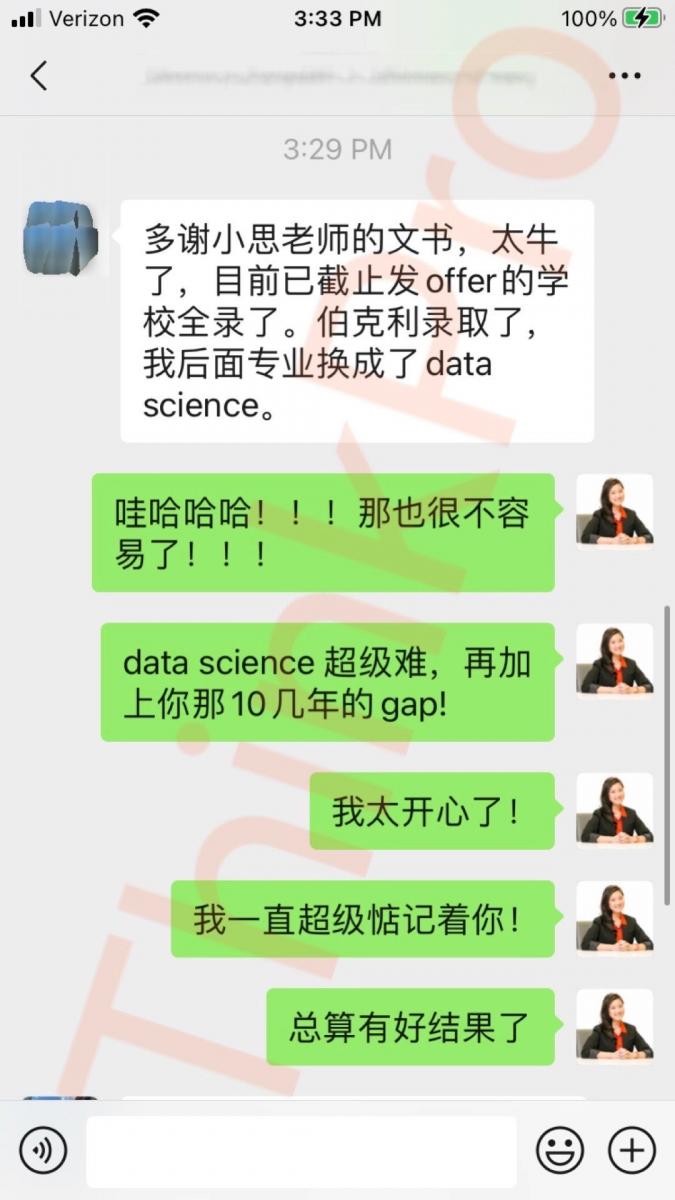The image size is (675, 1200).
Task: Go back to the chat list
Action: click(x=39, y=76)
